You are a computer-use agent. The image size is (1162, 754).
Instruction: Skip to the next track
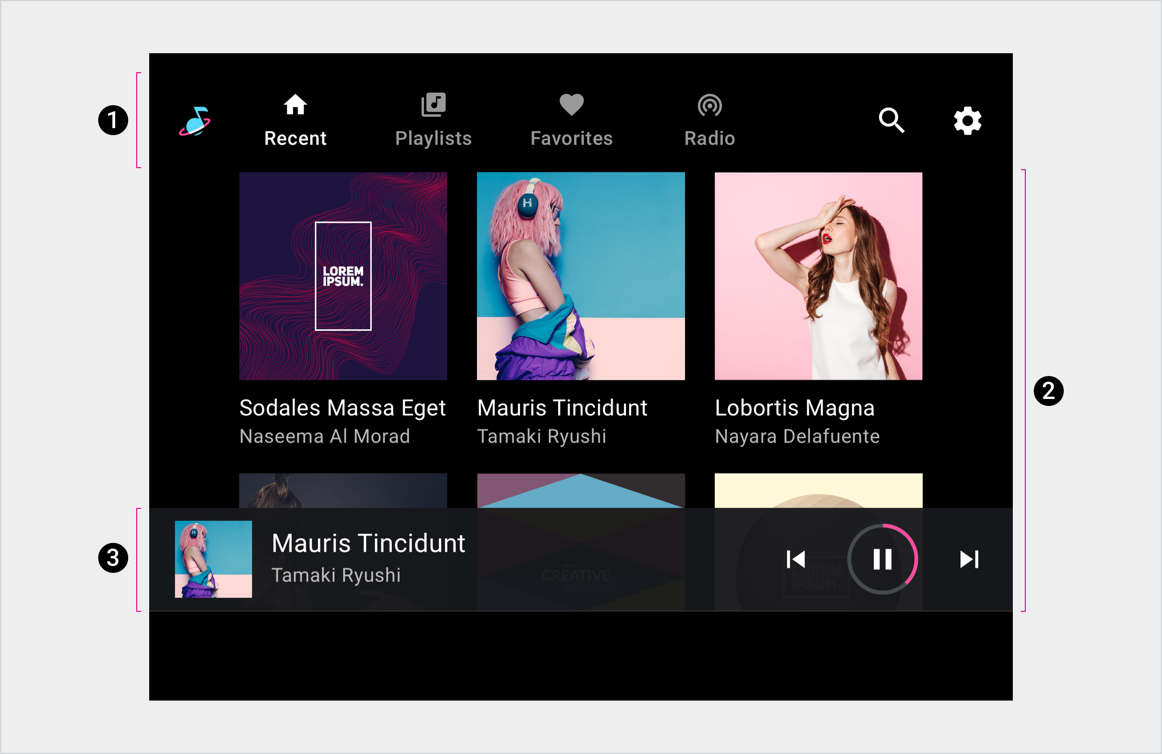click(969, 559)
